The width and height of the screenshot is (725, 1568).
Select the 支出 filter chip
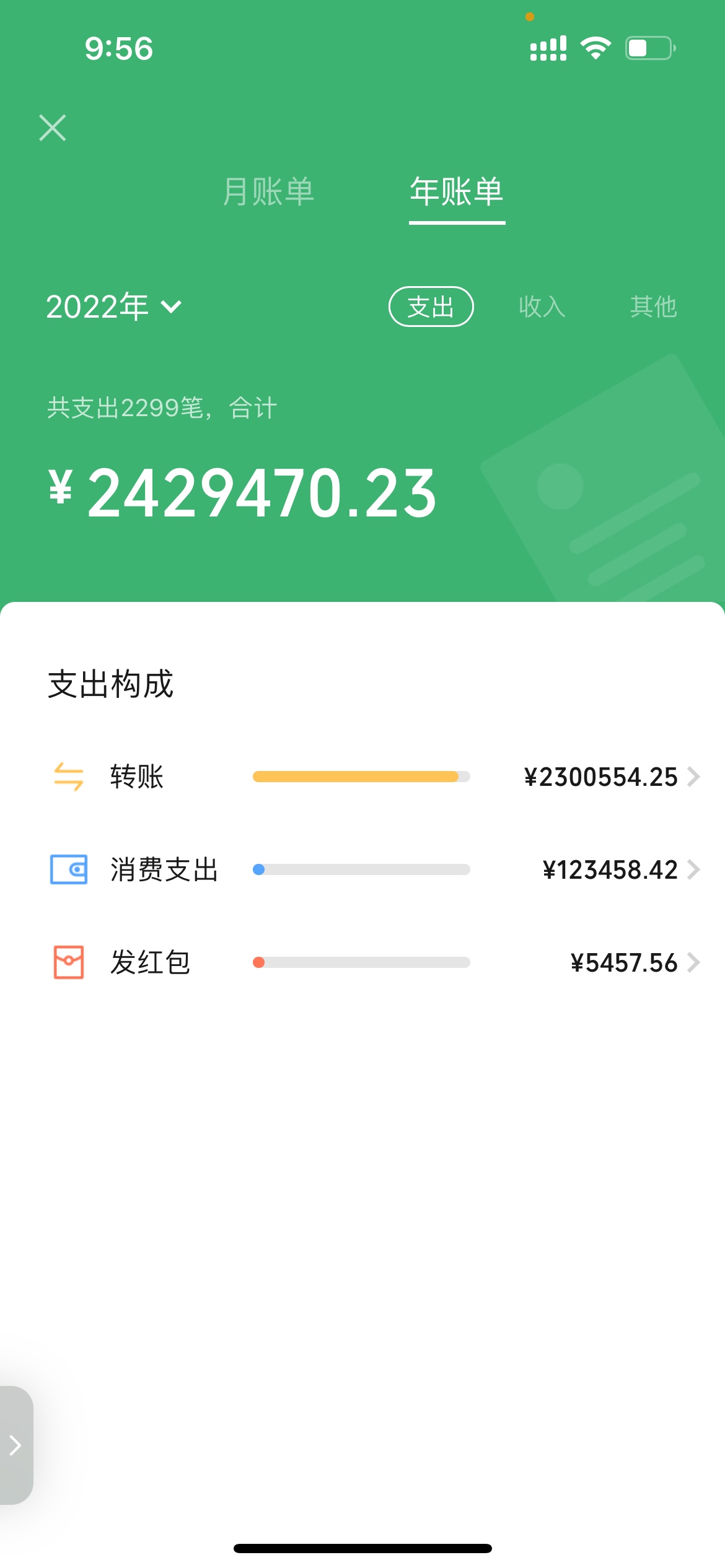click(431, 307)
